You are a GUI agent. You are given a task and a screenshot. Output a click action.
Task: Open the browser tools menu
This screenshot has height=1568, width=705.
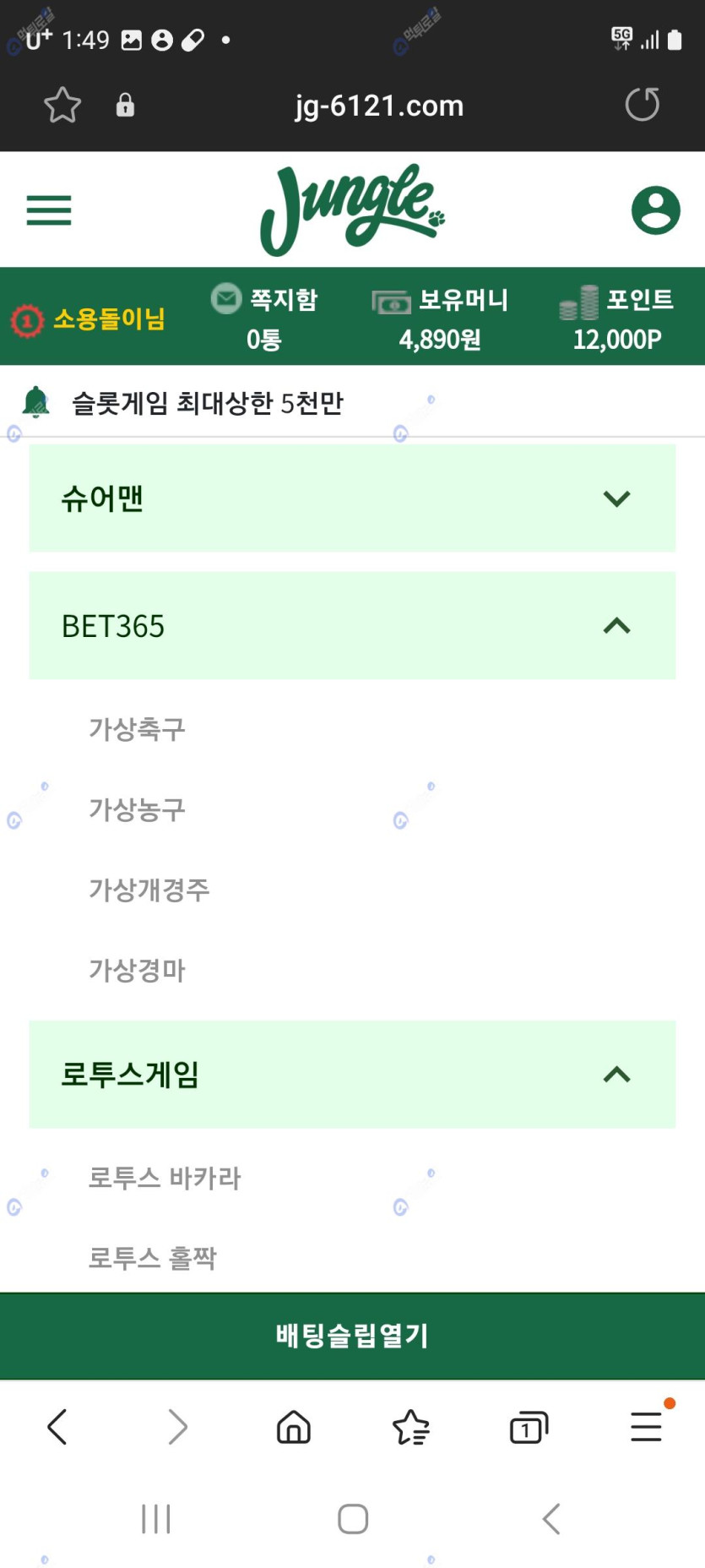(647, 1426)
